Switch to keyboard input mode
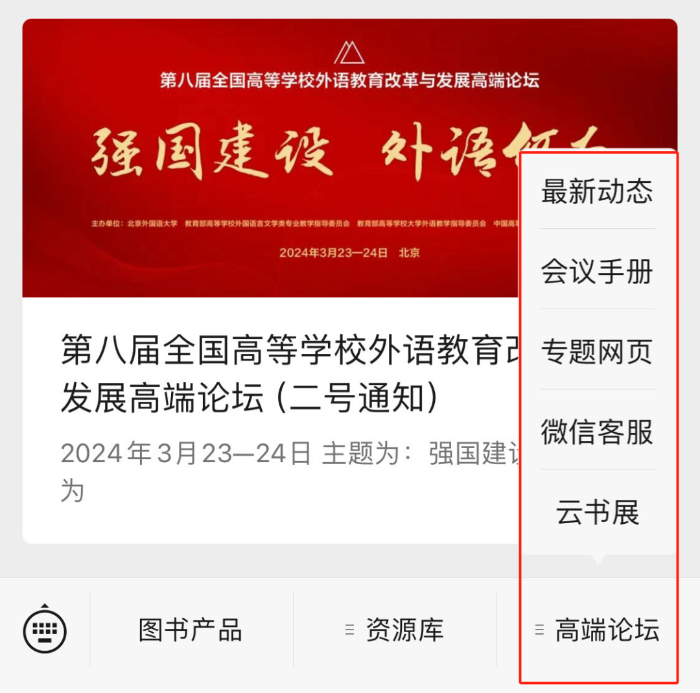Viewport: 700px width, 693px height. [45, 630]
